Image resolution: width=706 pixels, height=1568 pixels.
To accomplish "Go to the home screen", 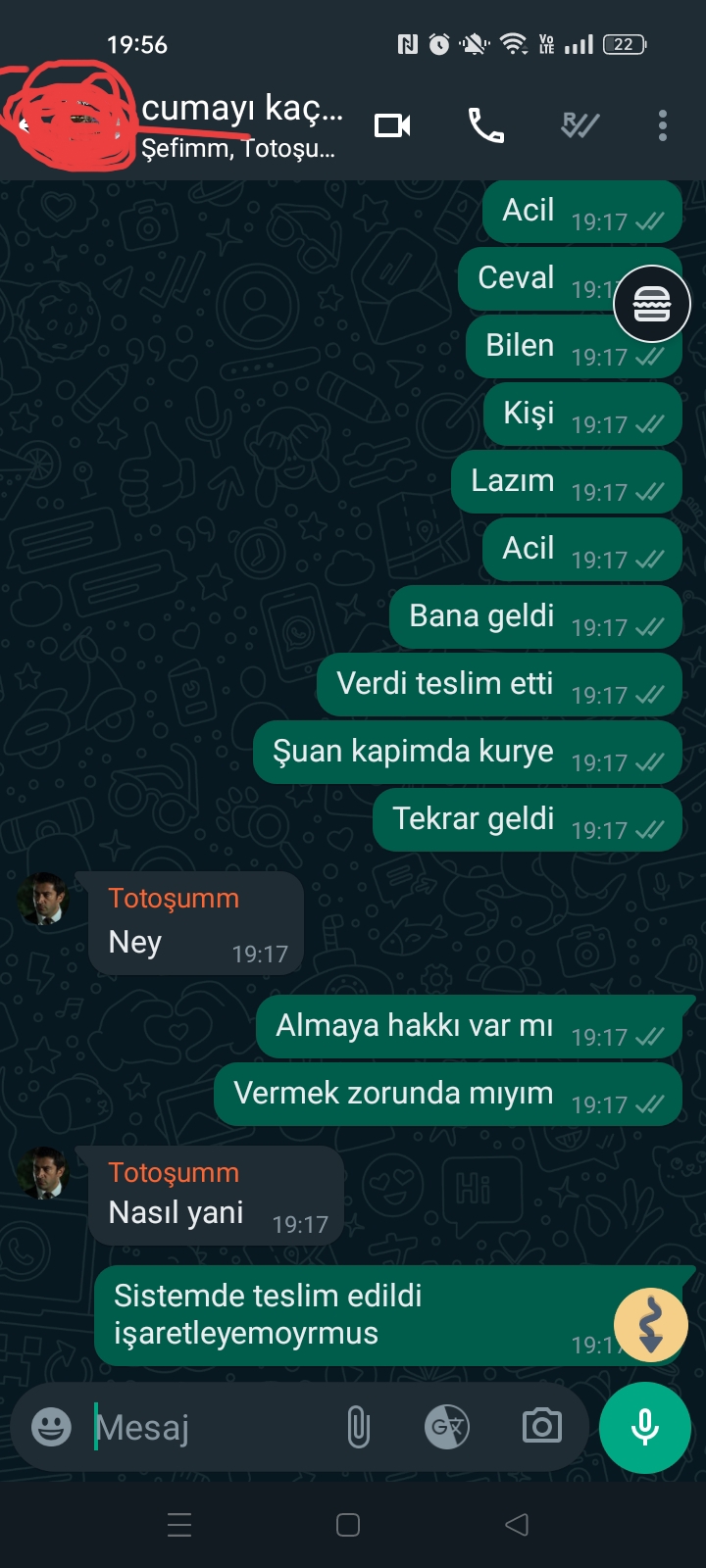I will coord(348,1525).
